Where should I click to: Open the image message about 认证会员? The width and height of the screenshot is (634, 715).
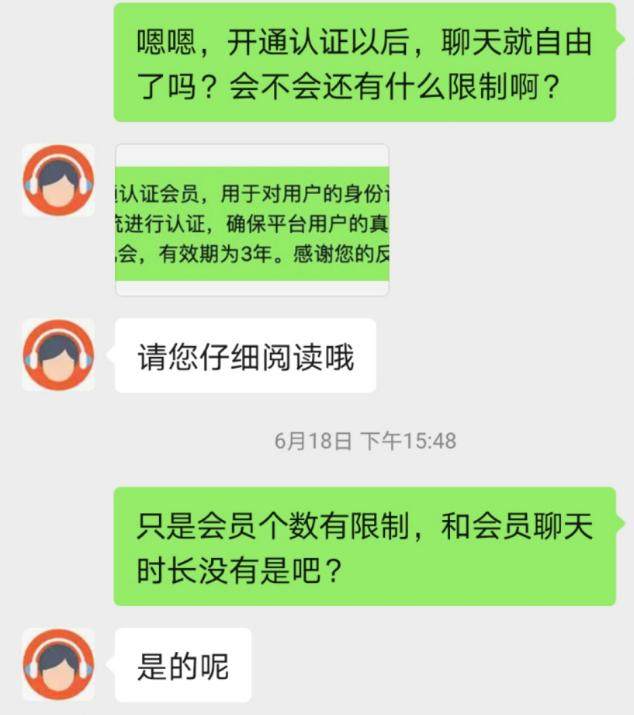(x=252, y=220)
